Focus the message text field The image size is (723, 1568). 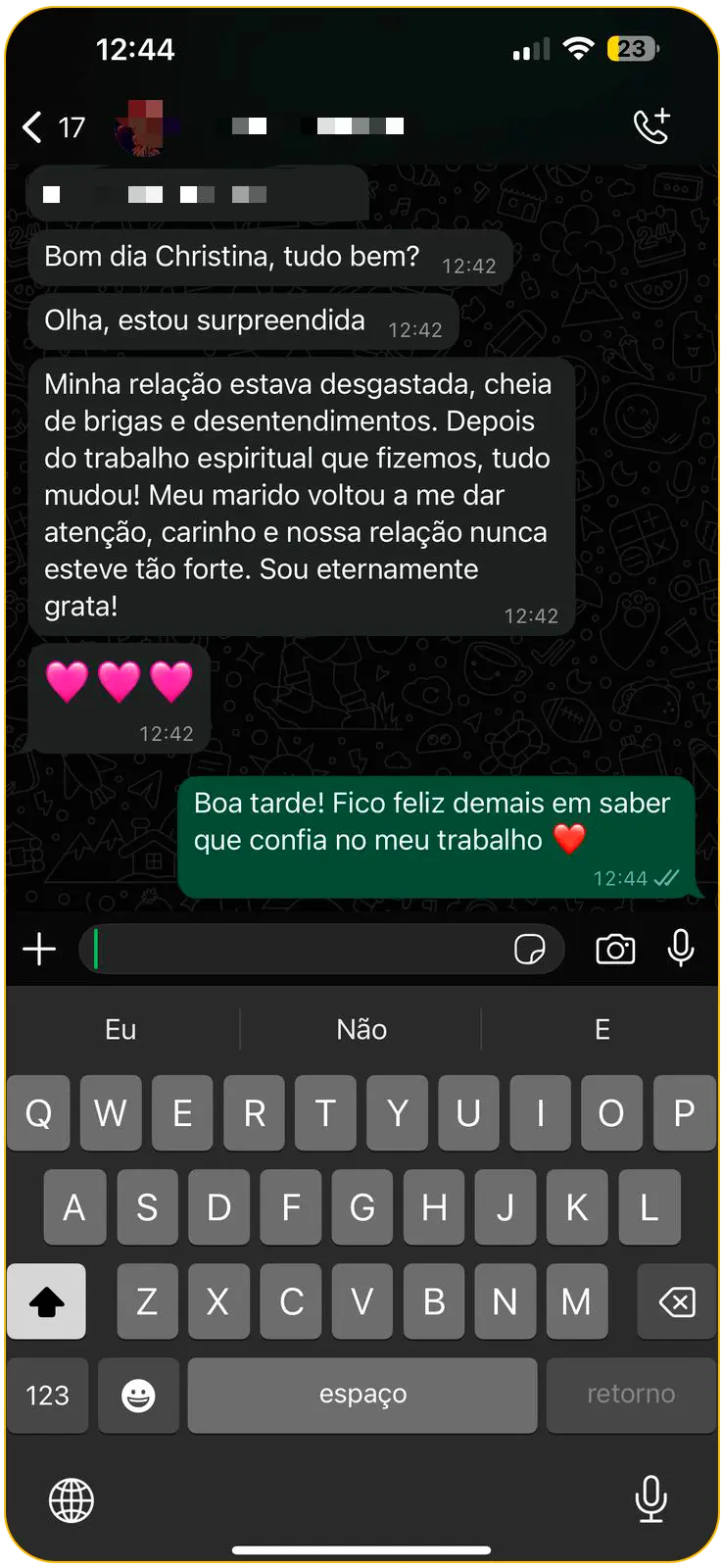point(294,949)
